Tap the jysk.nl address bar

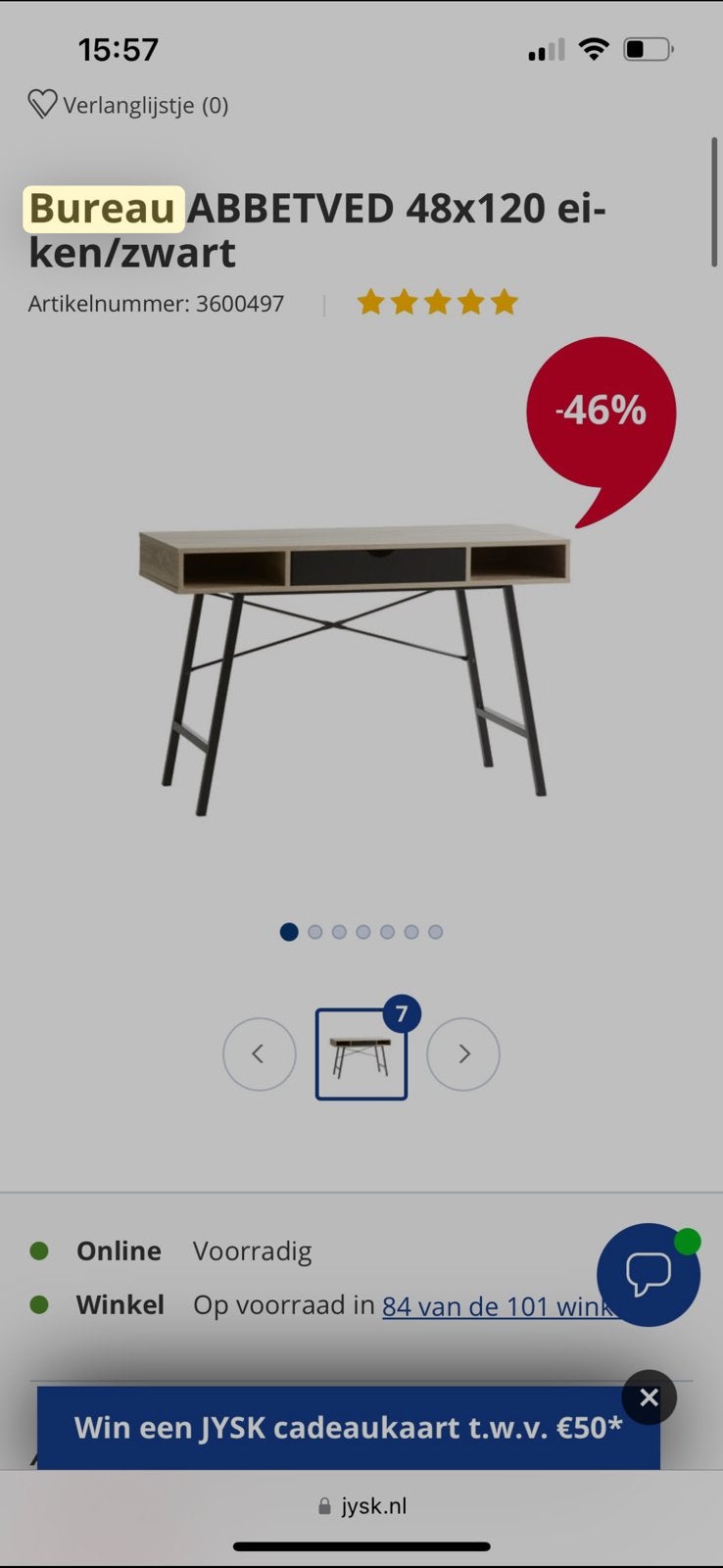361,1506
